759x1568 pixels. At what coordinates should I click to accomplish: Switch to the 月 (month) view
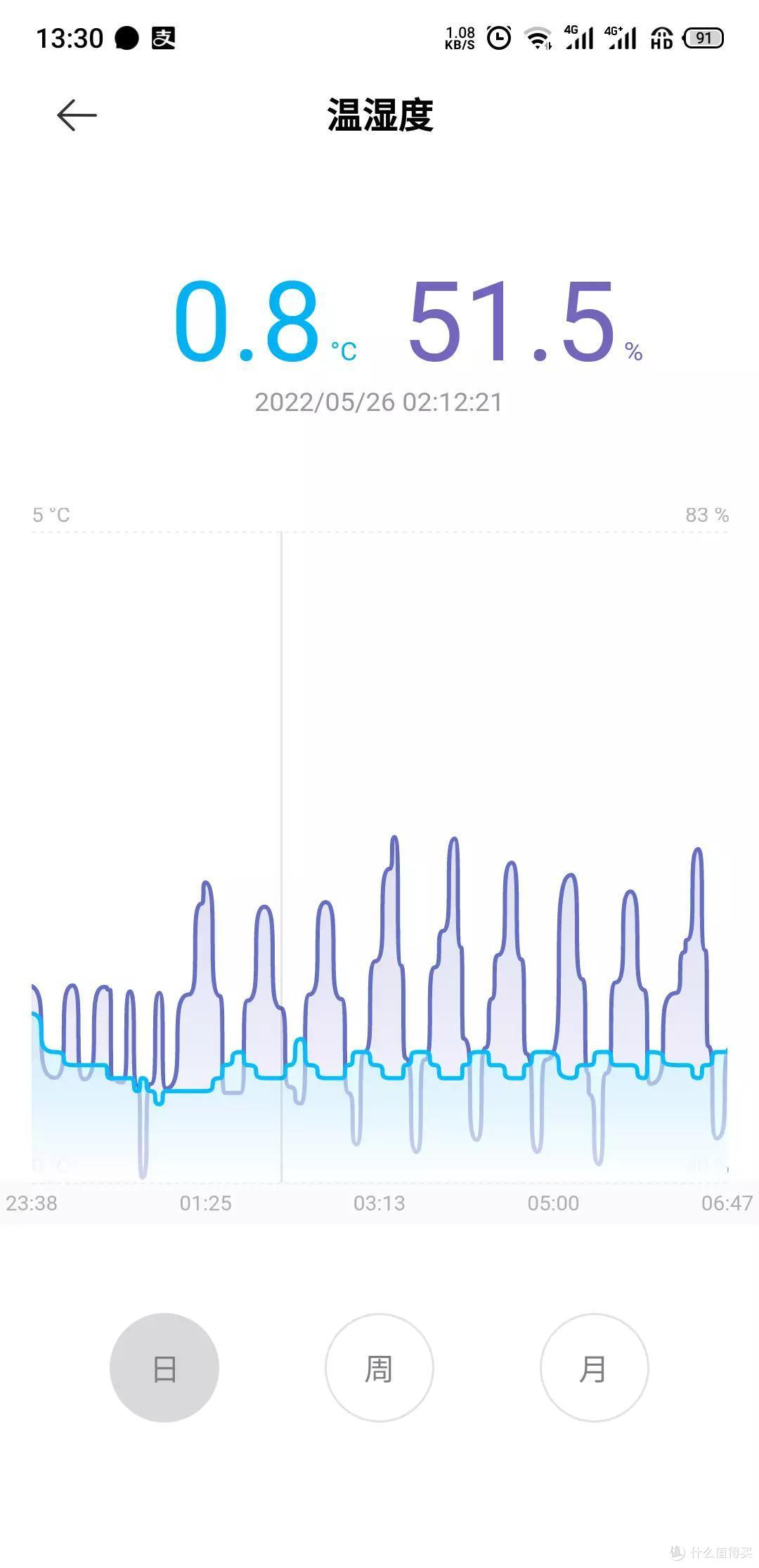594,1368
